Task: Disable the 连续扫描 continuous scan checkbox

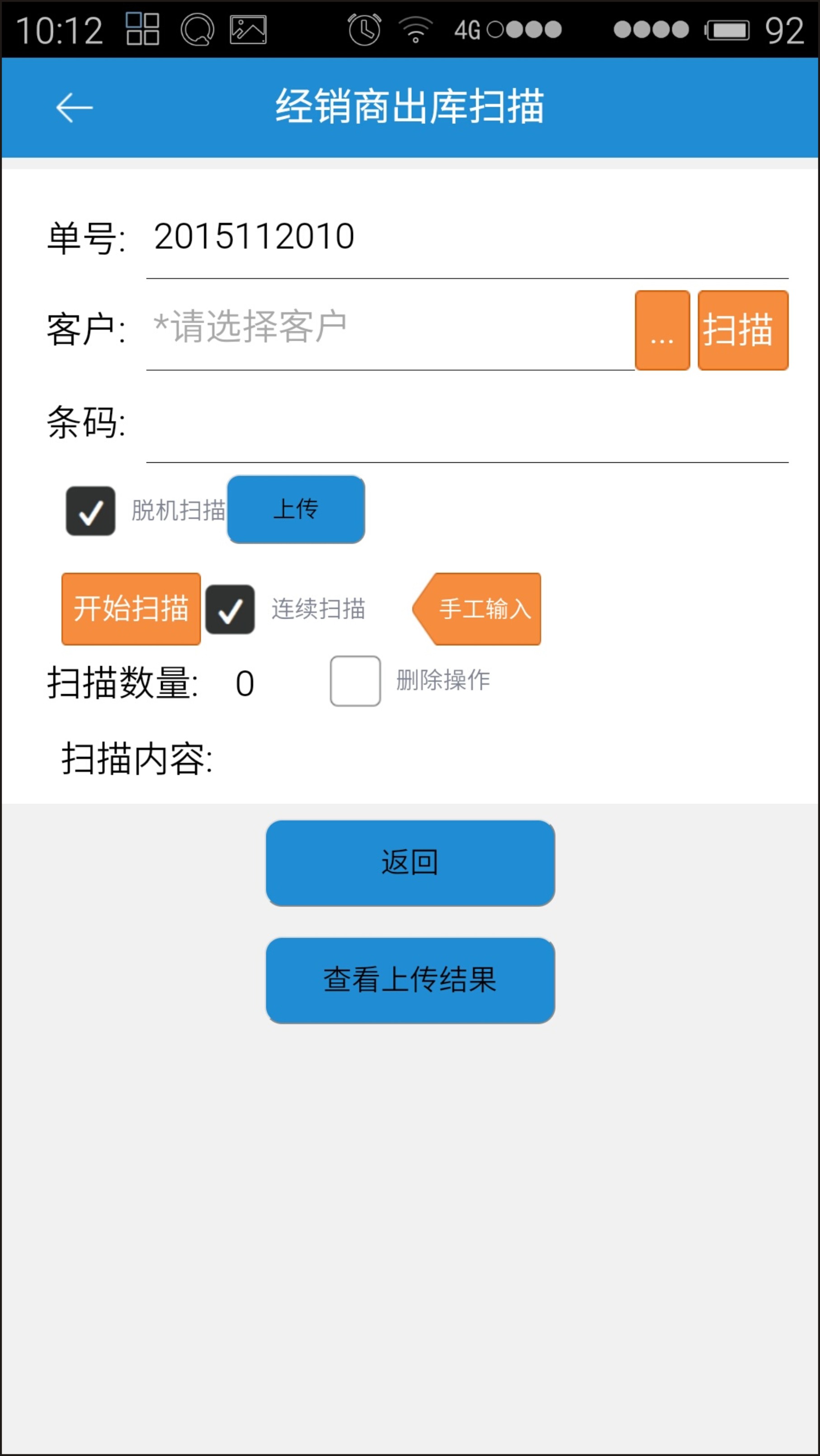Action: tap(230, 609)
